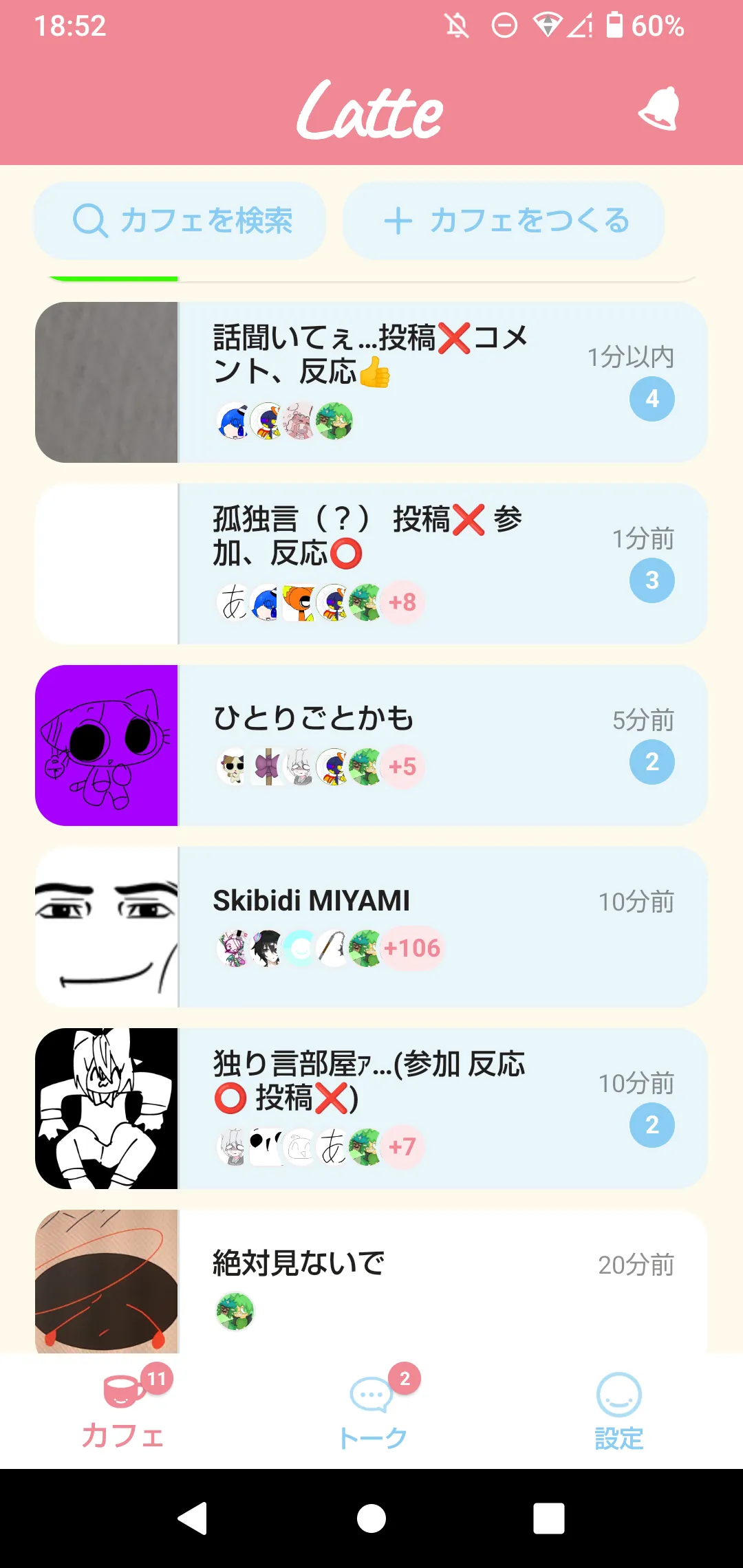Open the 独り言部屋ｧ… cafe
This screenshot has height=1568, width=743.
click(x=371, y=1109)
